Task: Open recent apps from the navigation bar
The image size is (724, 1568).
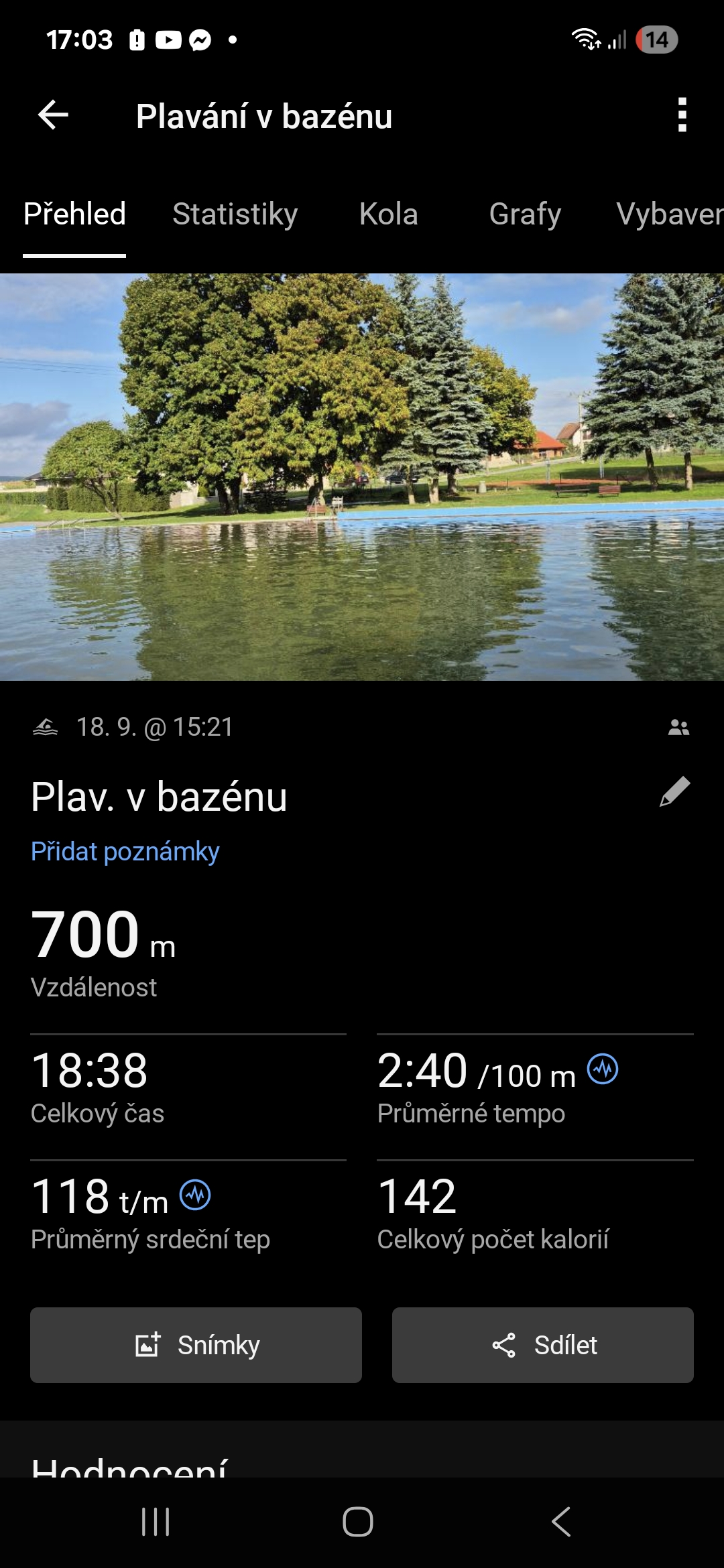Action: click(x=156, y=1522)
